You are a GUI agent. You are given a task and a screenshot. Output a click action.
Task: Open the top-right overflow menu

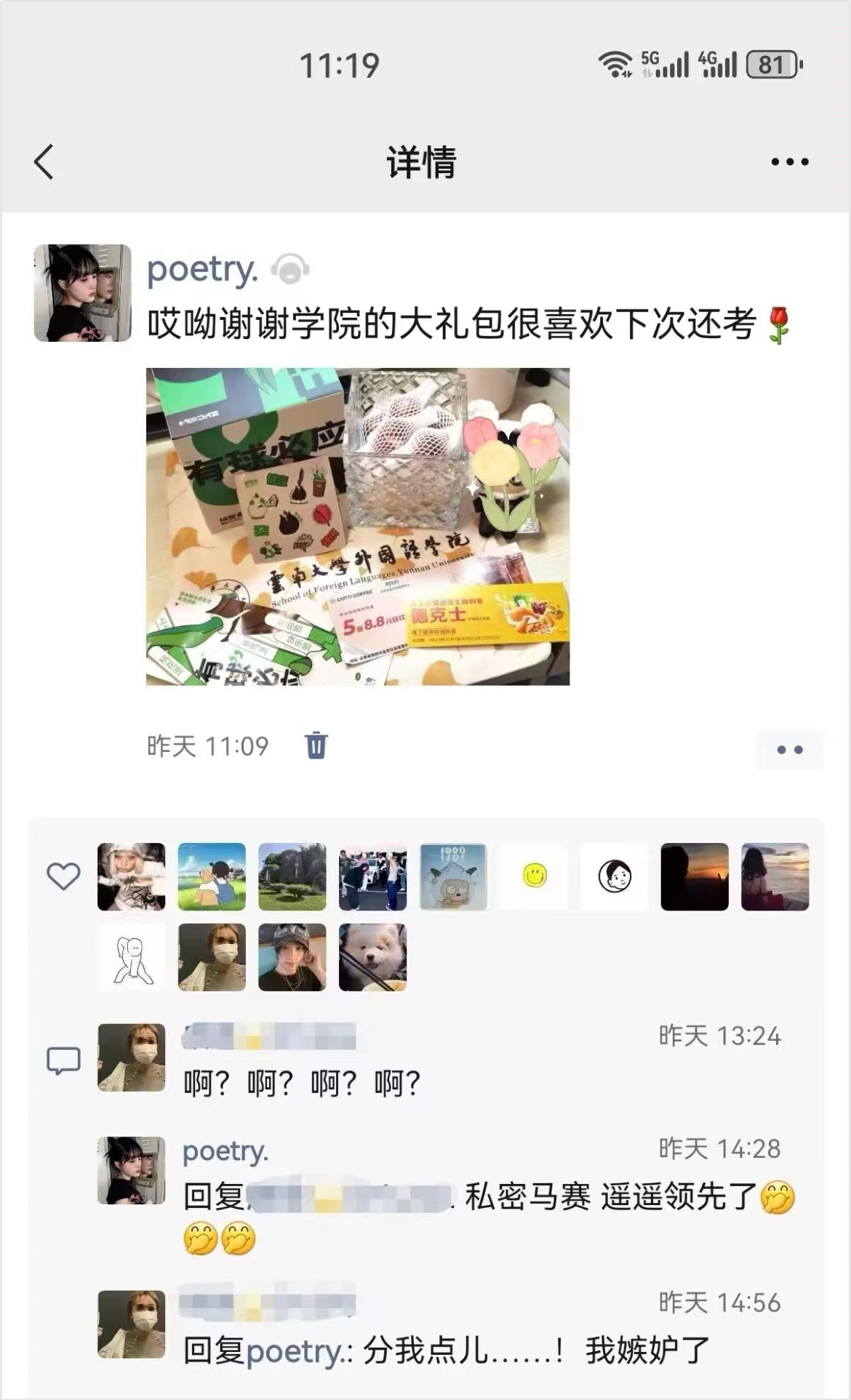789,161
